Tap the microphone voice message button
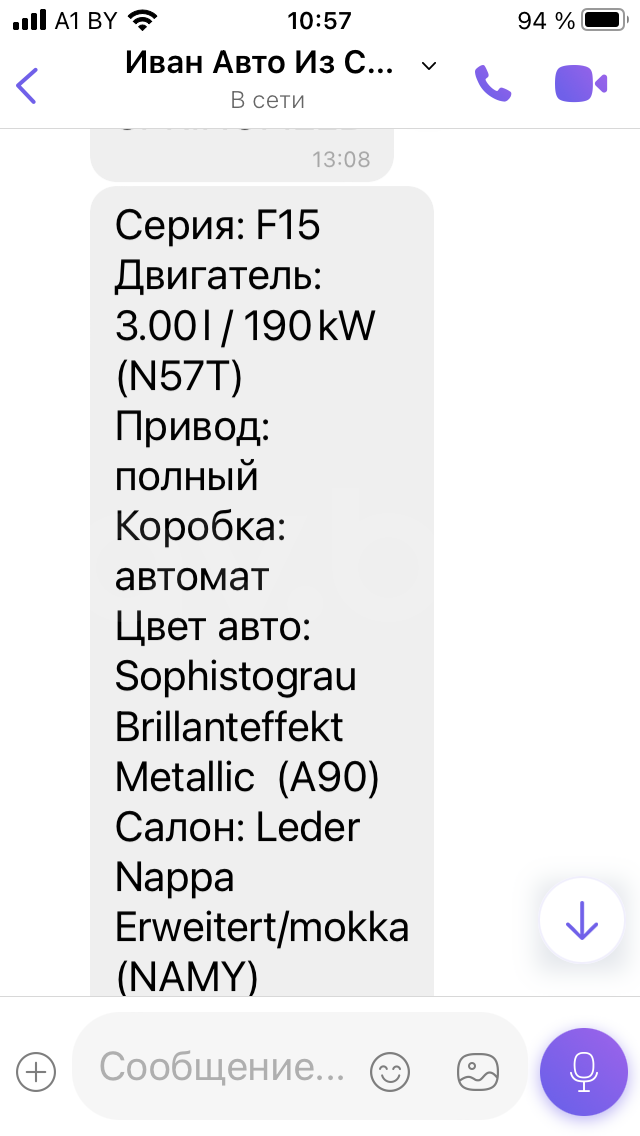The width and height of the screenshot is (640, 1136). click(583, 1072)
